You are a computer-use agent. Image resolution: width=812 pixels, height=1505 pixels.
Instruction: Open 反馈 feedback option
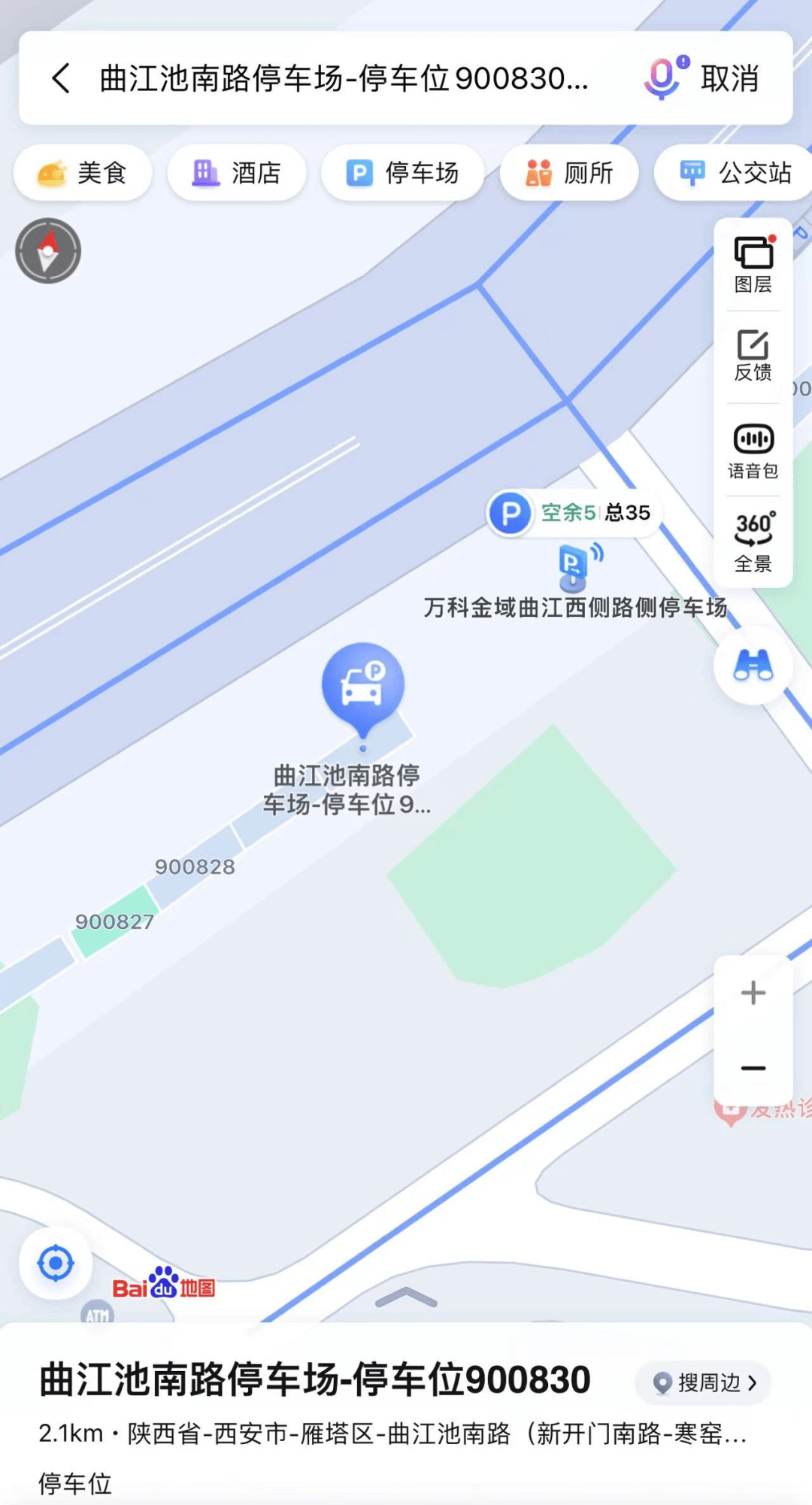[x=753, y=356]
